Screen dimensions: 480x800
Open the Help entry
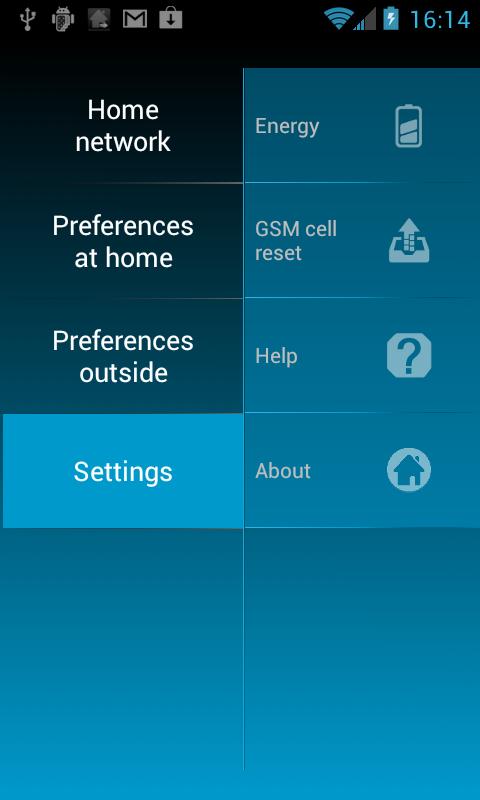click(362, 356)
